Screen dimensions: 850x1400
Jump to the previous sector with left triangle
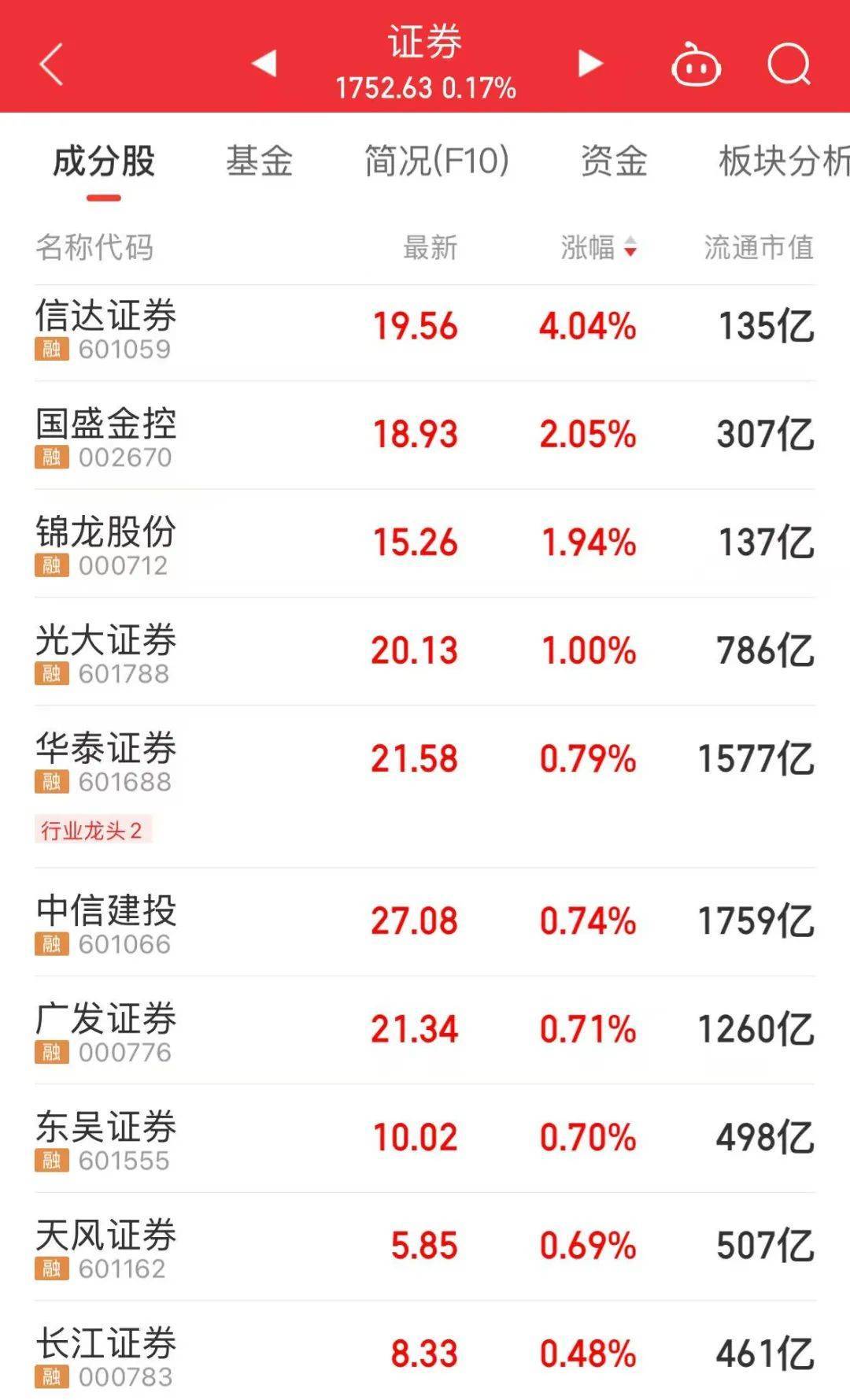264,63
